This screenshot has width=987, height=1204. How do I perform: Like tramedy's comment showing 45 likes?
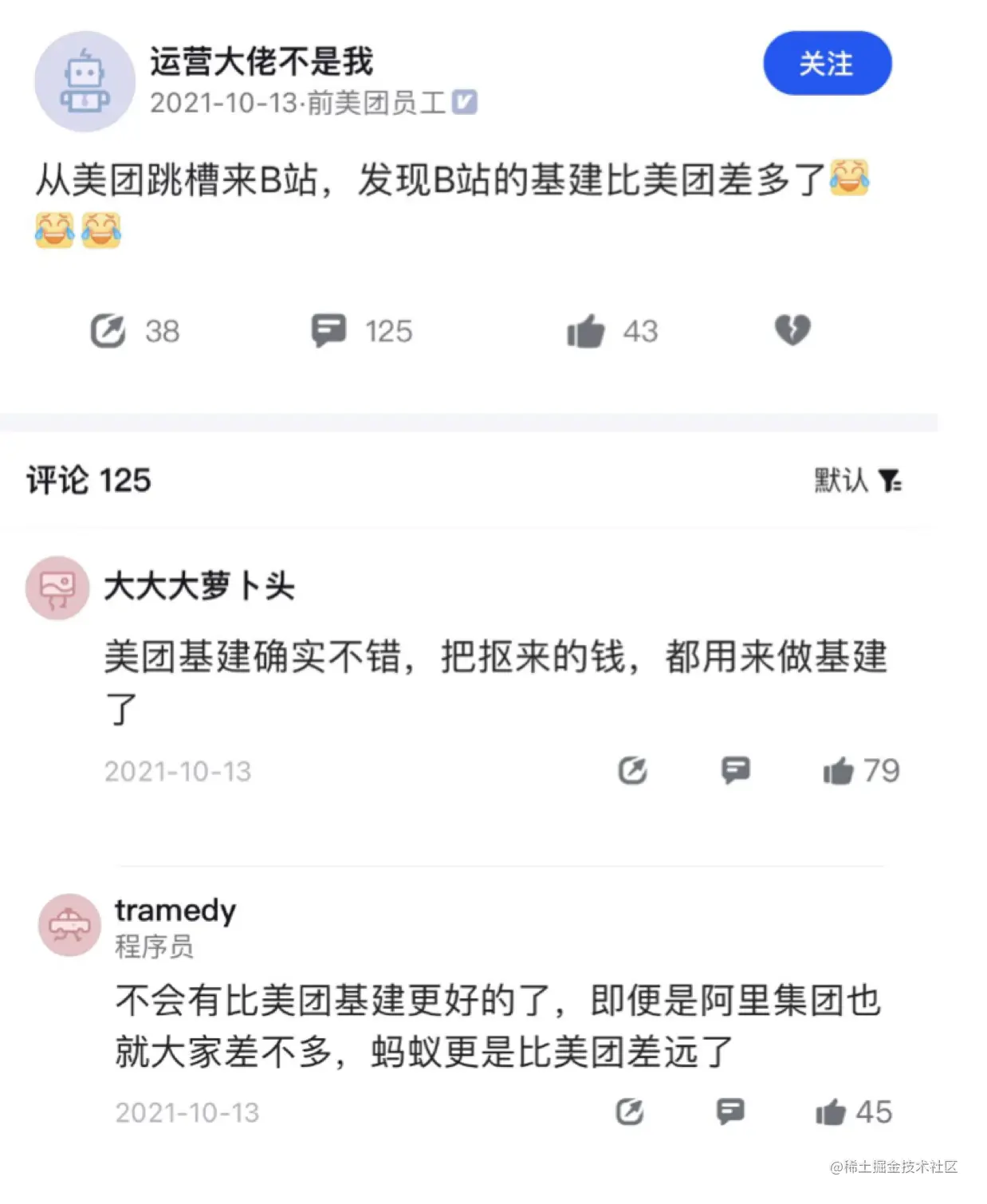pyautogui.click(x=832, y=1111)
